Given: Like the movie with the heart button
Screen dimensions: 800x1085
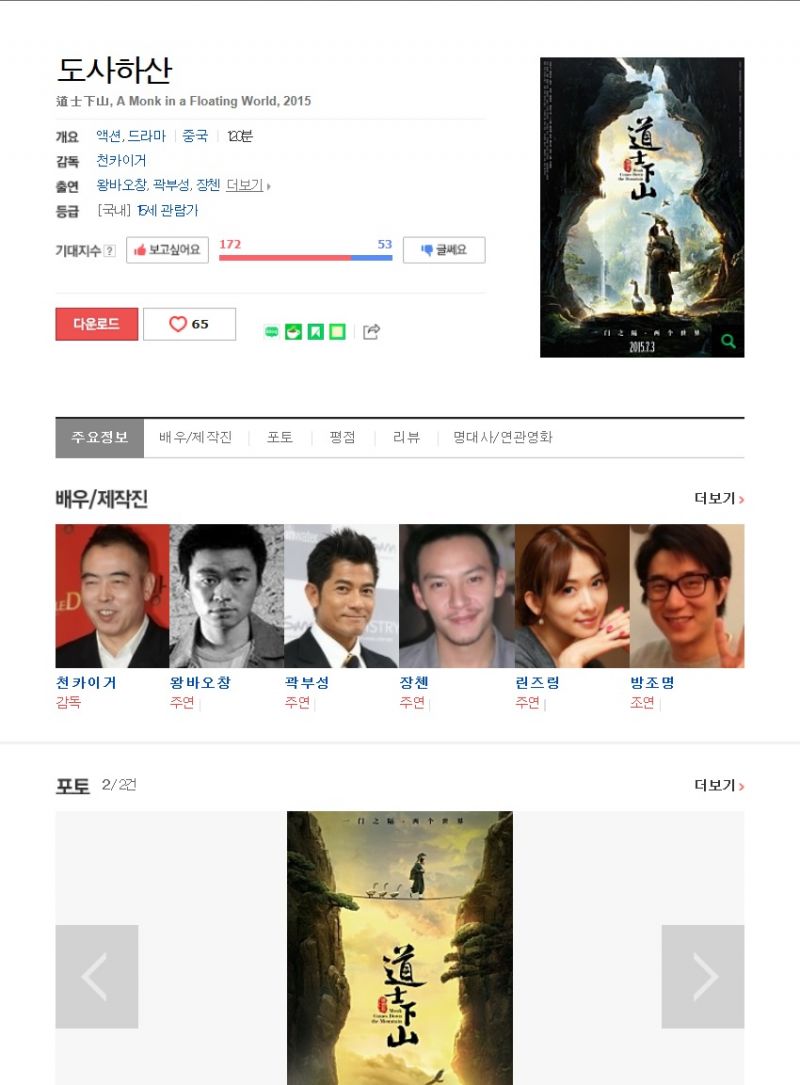Looking at the screenshot, I should (189, 324).
